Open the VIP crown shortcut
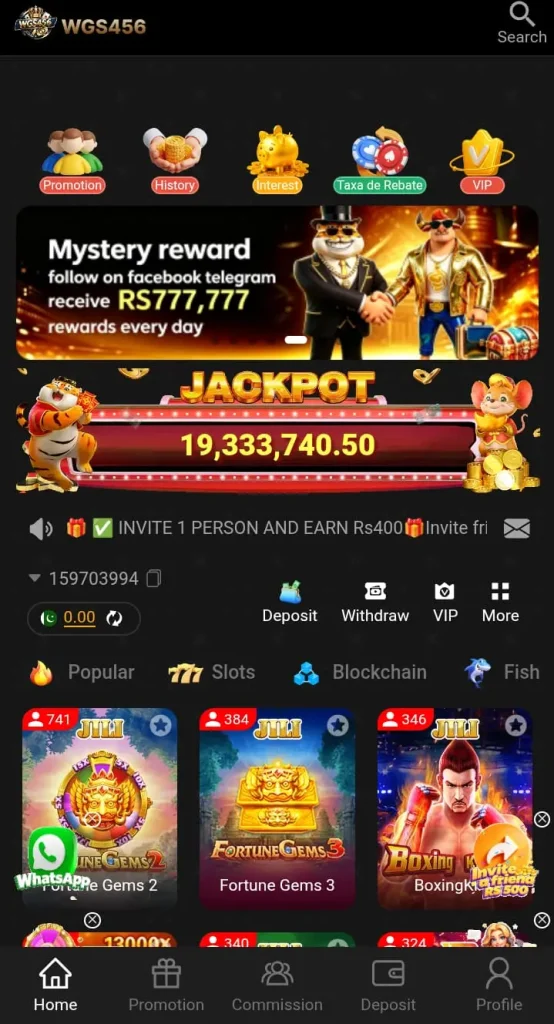This screenshot has height=1024, width=554. [x=482, y=161]
